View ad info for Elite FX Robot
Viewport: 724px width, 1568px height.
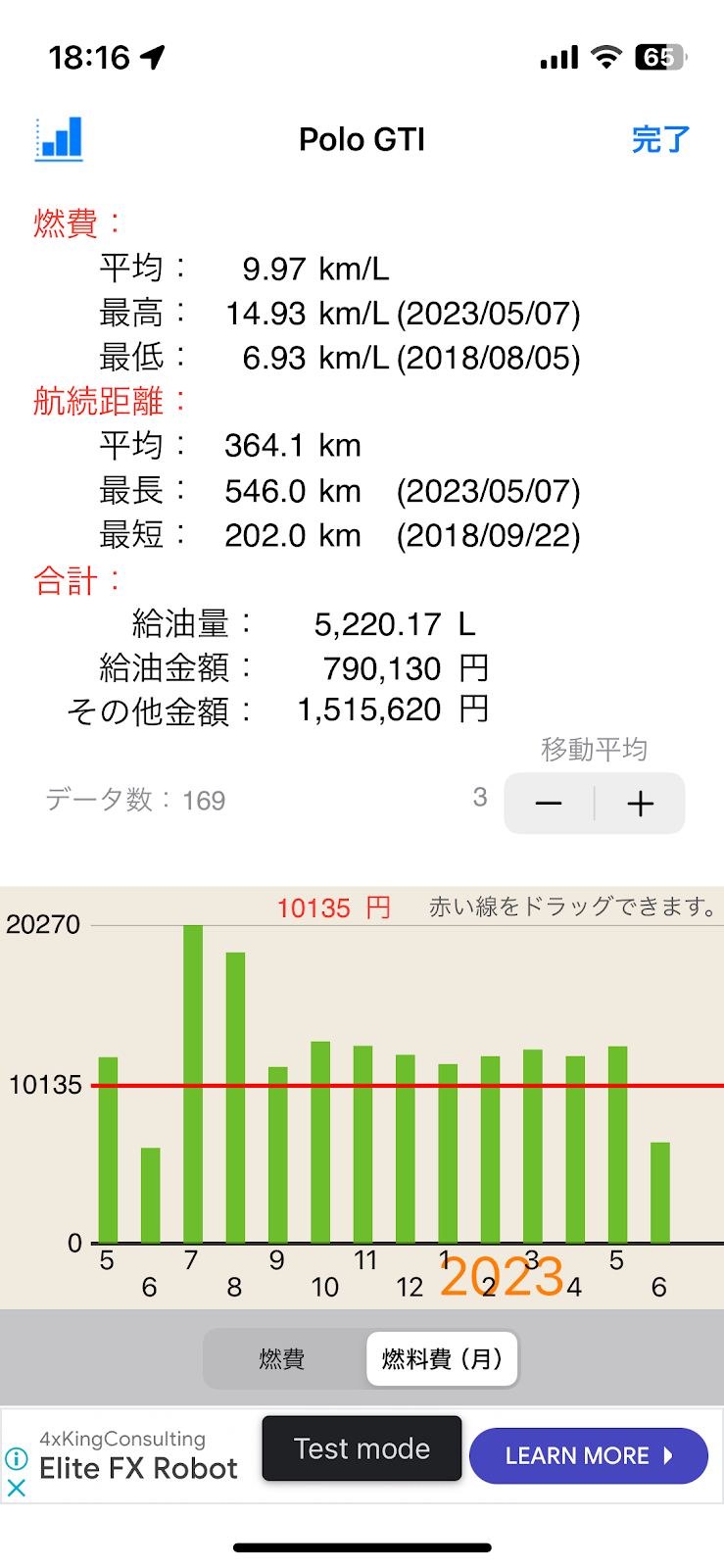[16, 1458]
